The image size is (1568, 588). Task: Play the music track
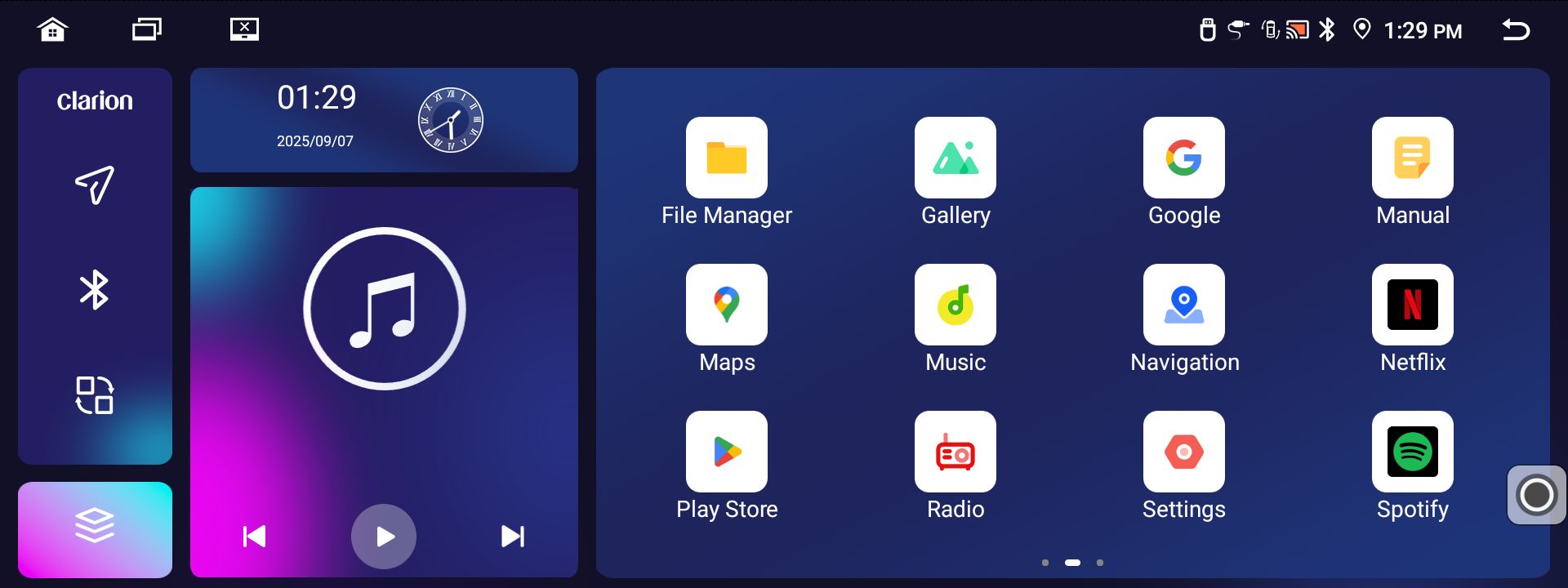coord(384,537)
